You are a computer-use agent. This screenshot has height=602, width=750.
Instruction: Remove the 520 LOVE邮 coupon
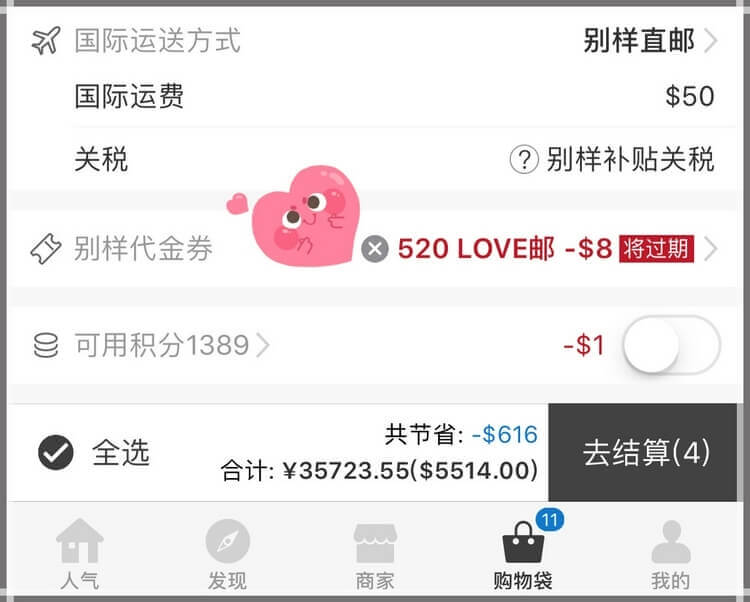click(375, 249)
